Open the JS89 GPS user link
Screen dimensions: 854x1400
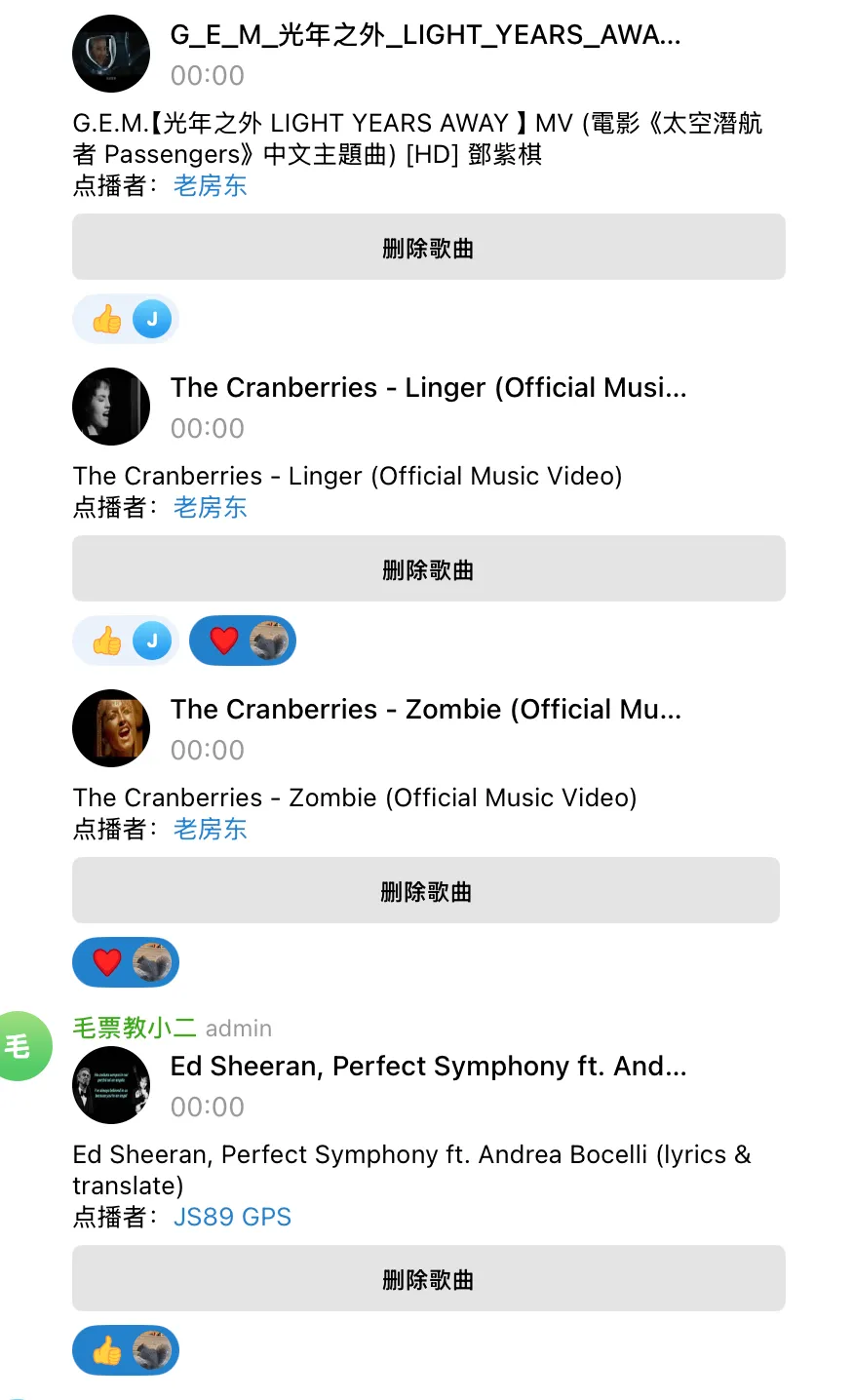pyautogui.click(x=232, y=1217)
